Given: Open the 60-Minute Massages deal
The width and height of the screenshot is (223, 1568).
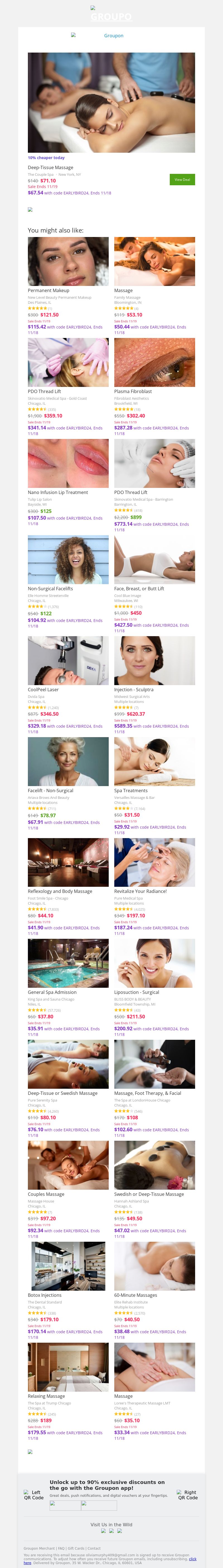Looking at the screenshot, I should 154,1266.
